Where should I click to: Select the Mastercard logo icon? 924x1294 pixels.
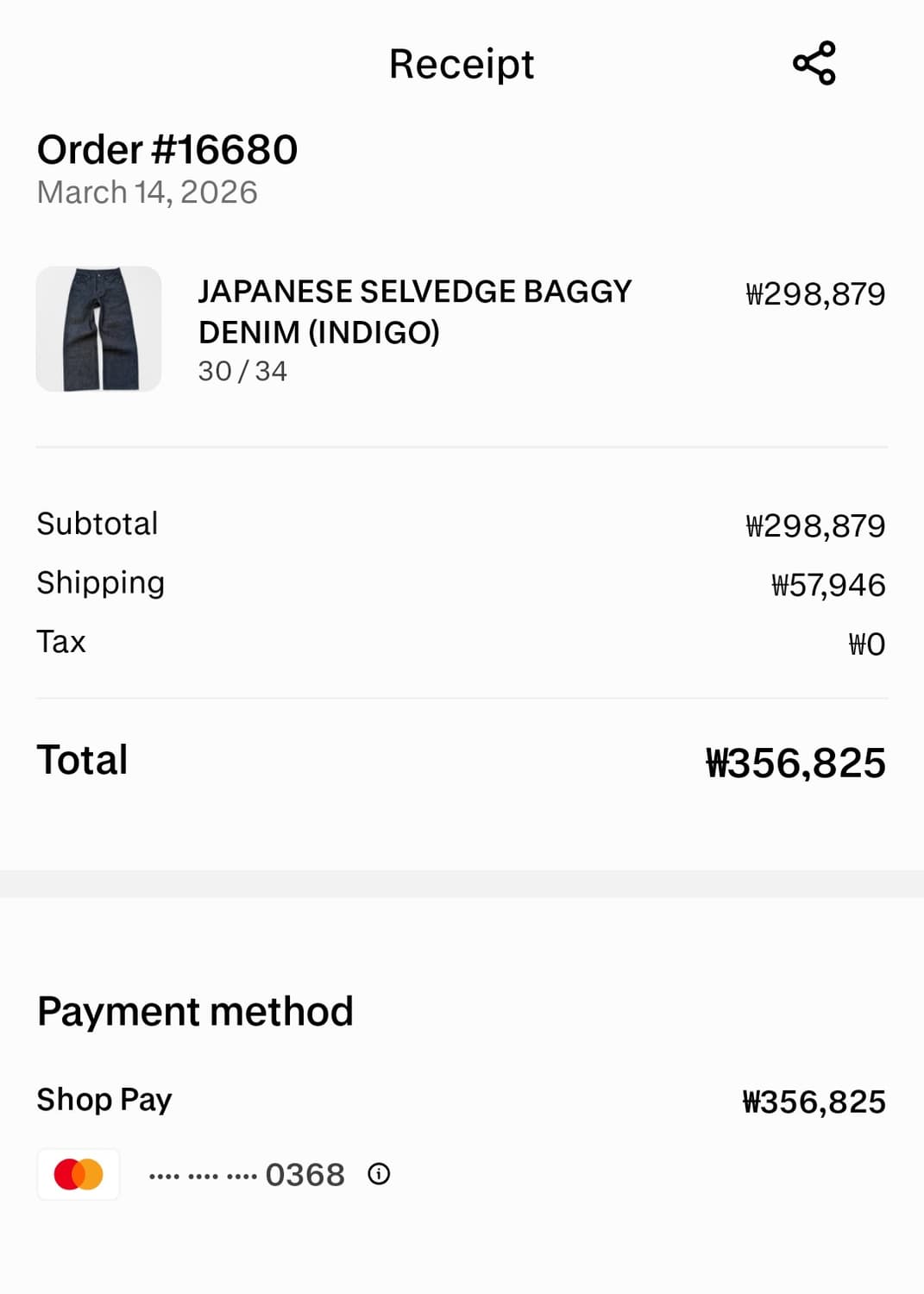77,1172
